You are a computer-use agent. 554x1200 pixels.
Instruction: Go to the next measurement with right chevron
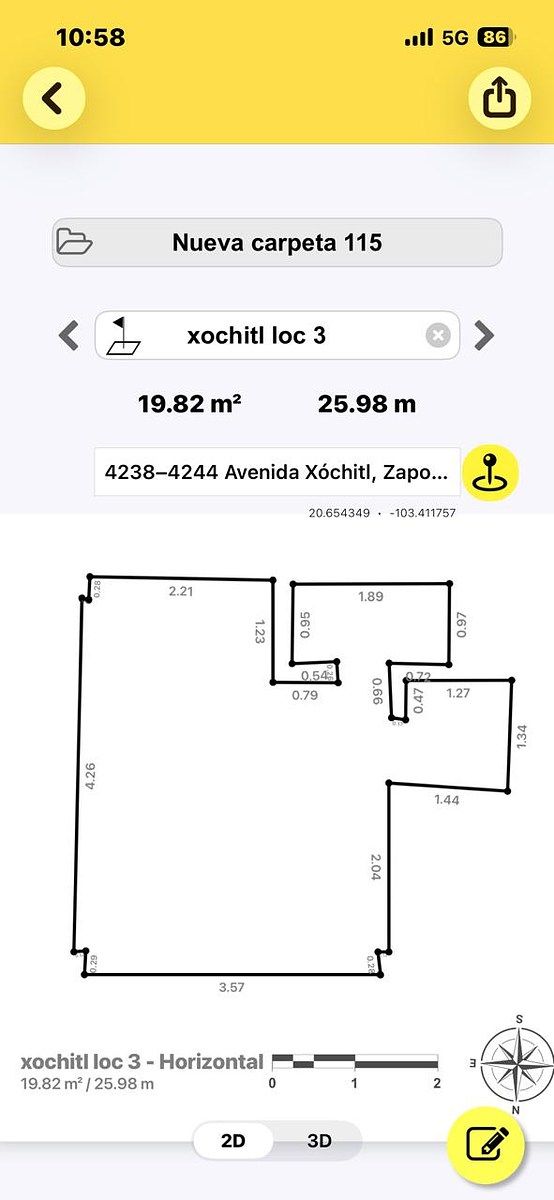click(484, 335)
